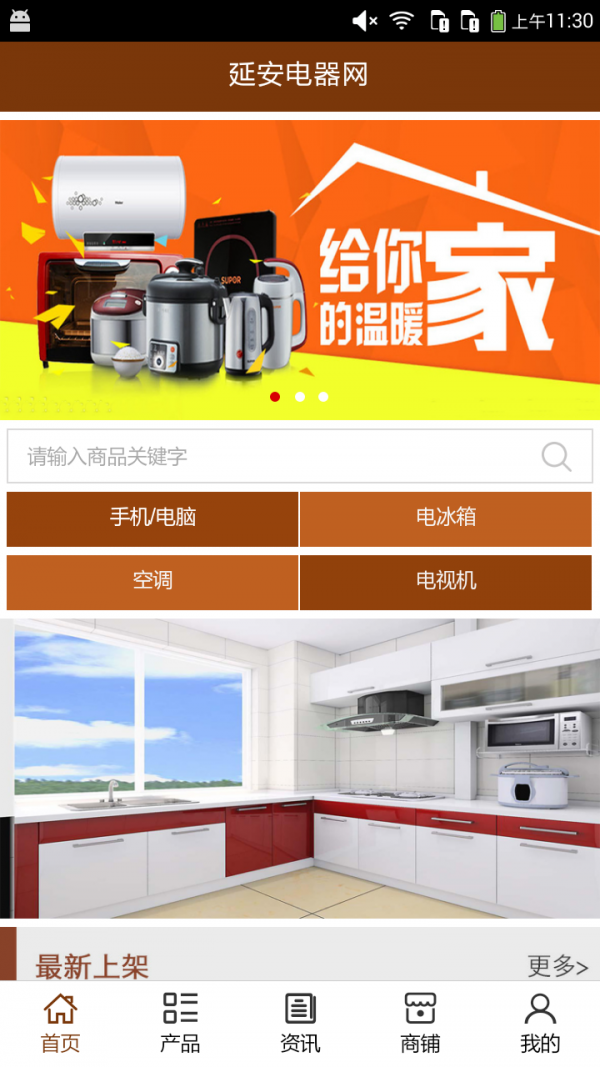Go to the 资讯 tab
The height and width of the screenshot is (1067, 600).
tap(300, 1023)
